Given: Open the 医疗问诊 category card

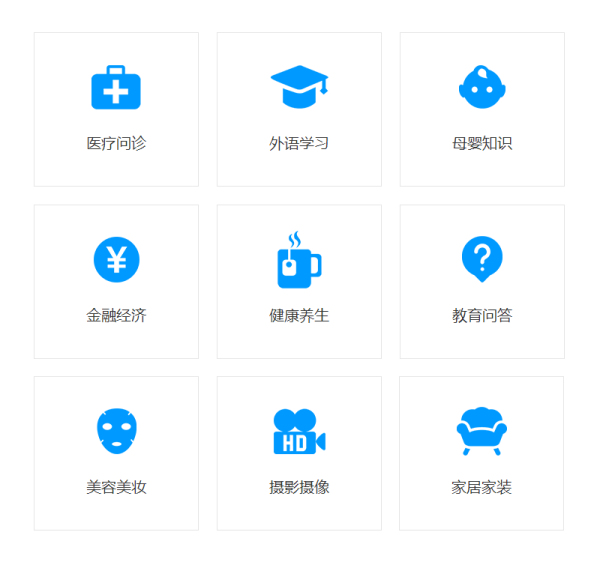Looking at the screenshot, I should [116, 109].
